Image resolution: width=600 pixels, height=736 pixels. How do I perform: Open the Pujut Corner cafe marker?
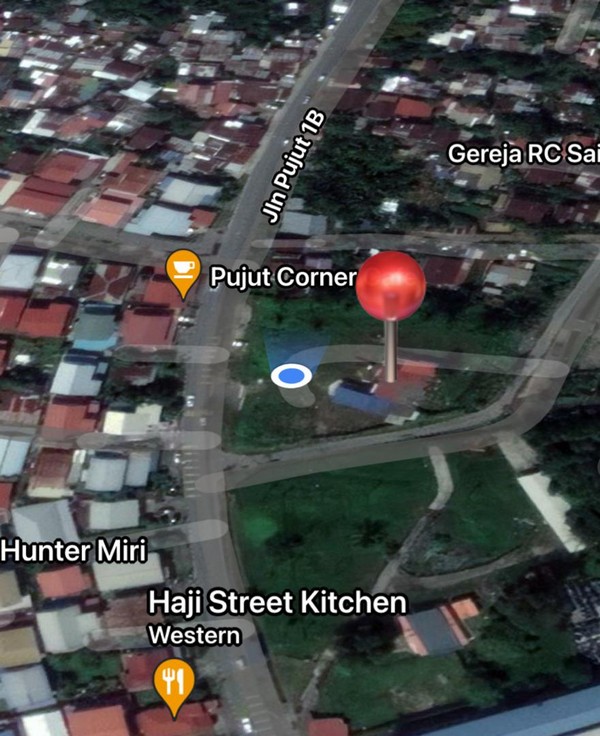coord(182,271)
